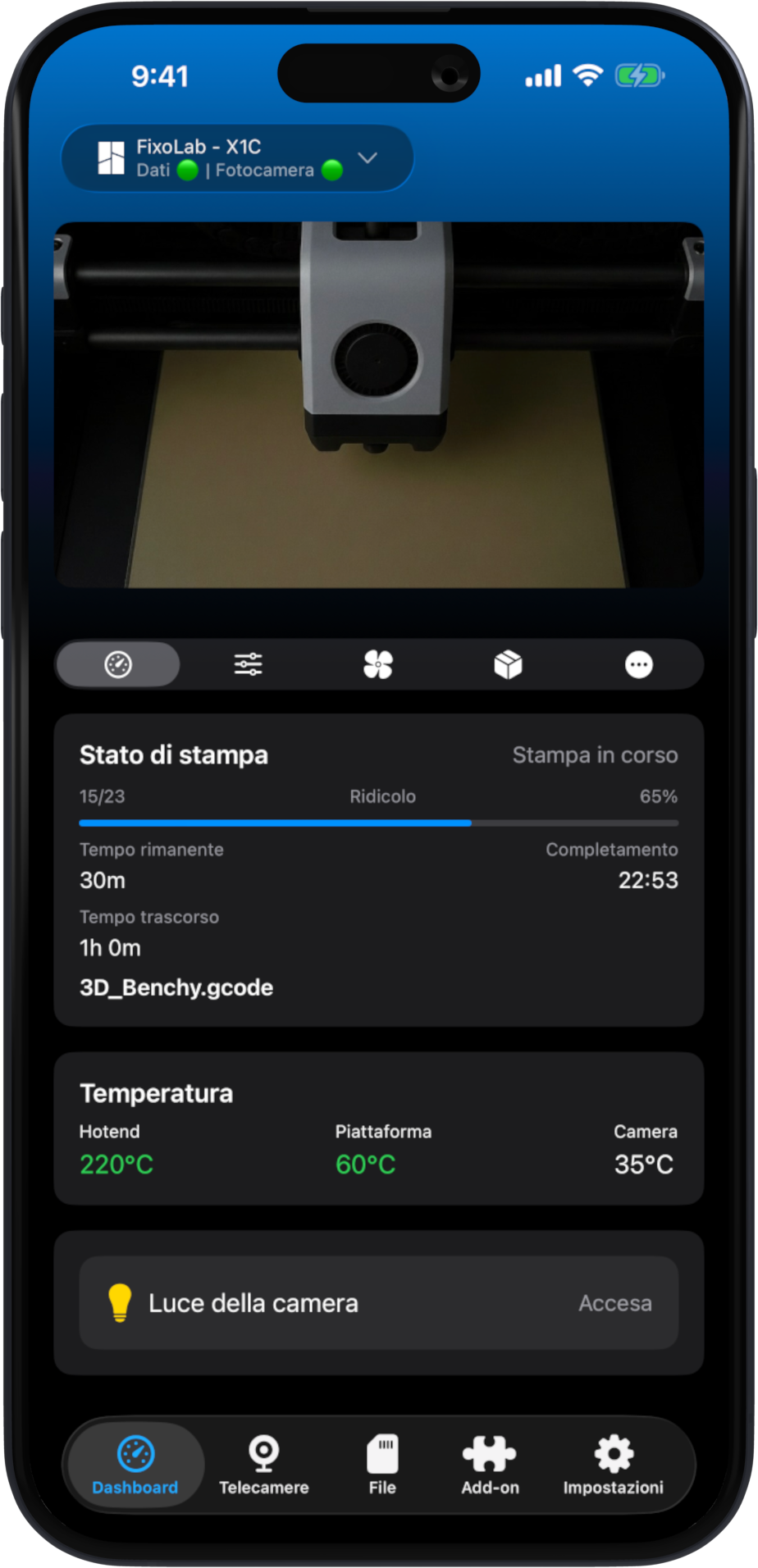The width and height of the screenshot is (758, 1568).
Task: Expand the FixoLab - X1C printer selector
Action: pos(237,158)
